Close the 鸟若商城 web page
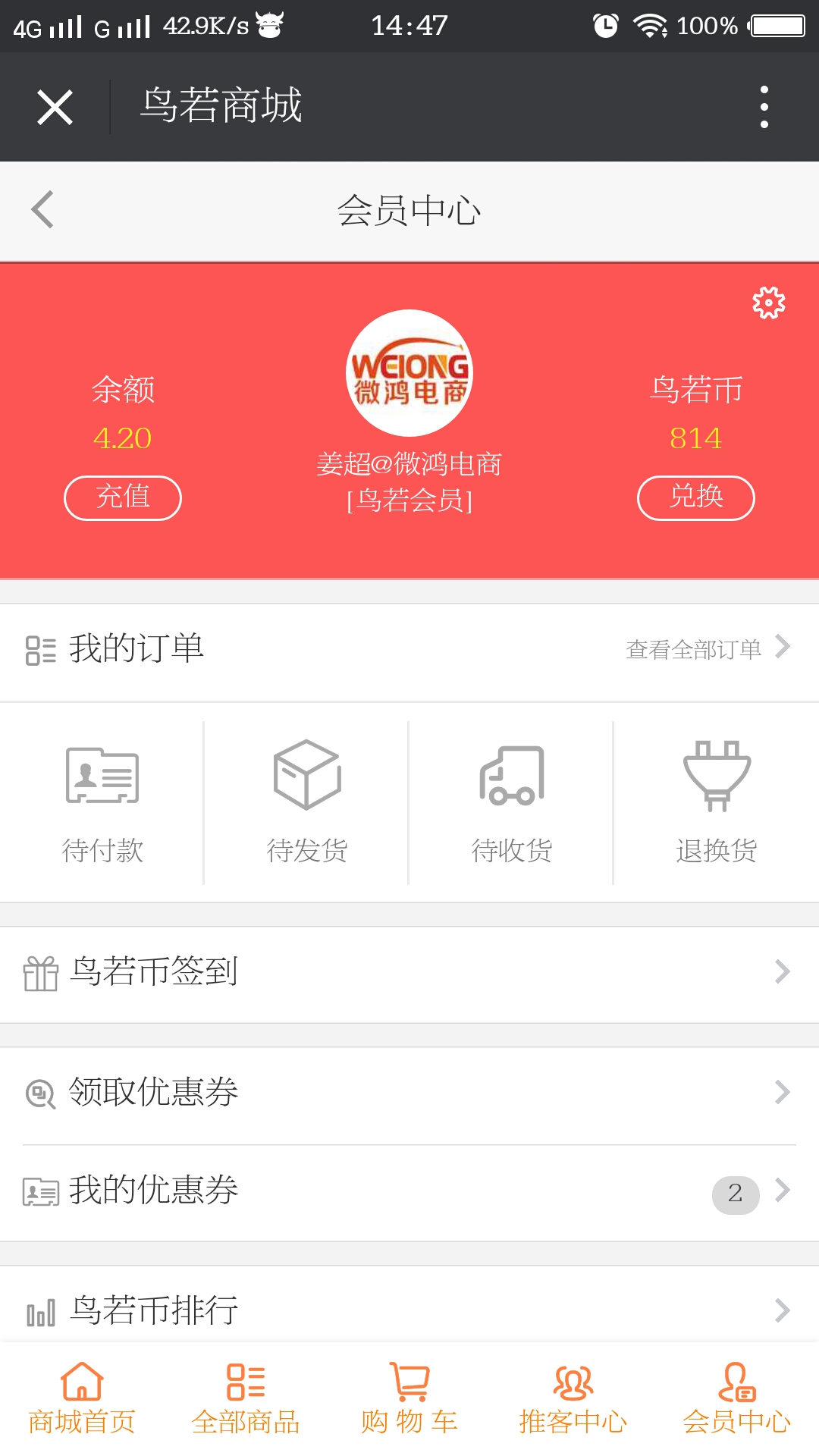Viewport: 819px width, 1456px height. 55,107
